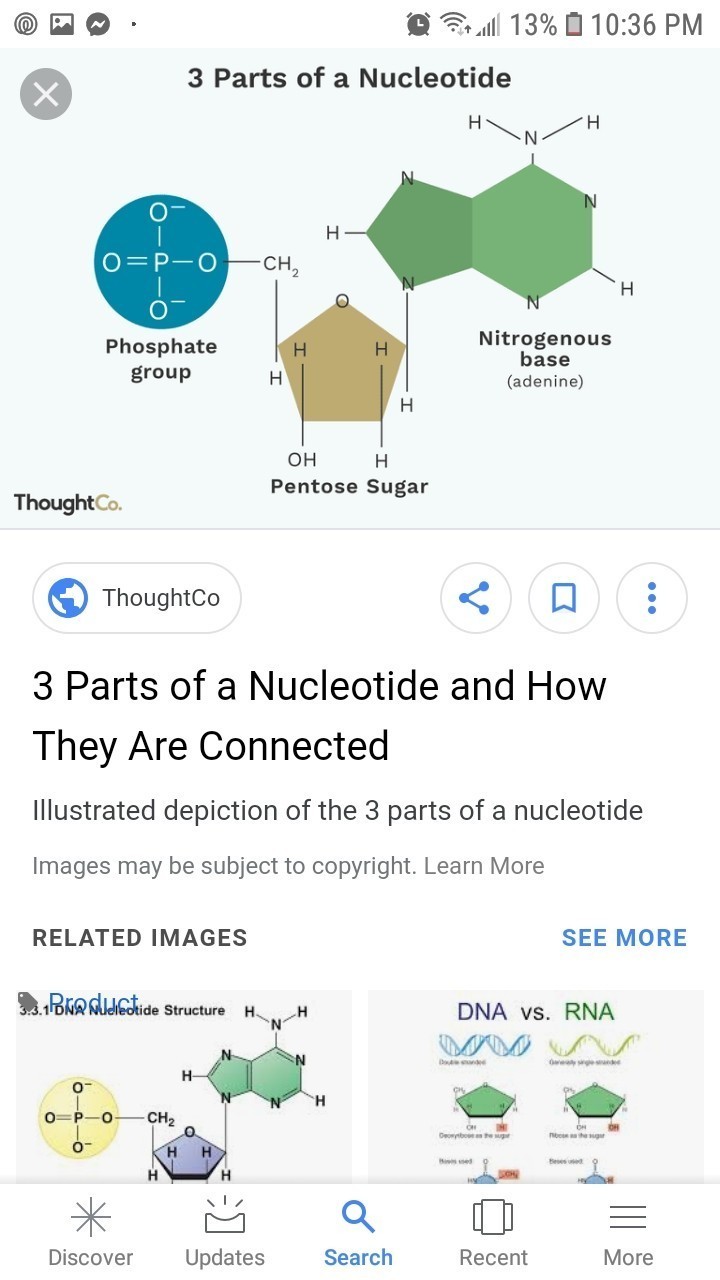Open the Recent tab
720x1280 pixels.
click(x=492, y=1234)
